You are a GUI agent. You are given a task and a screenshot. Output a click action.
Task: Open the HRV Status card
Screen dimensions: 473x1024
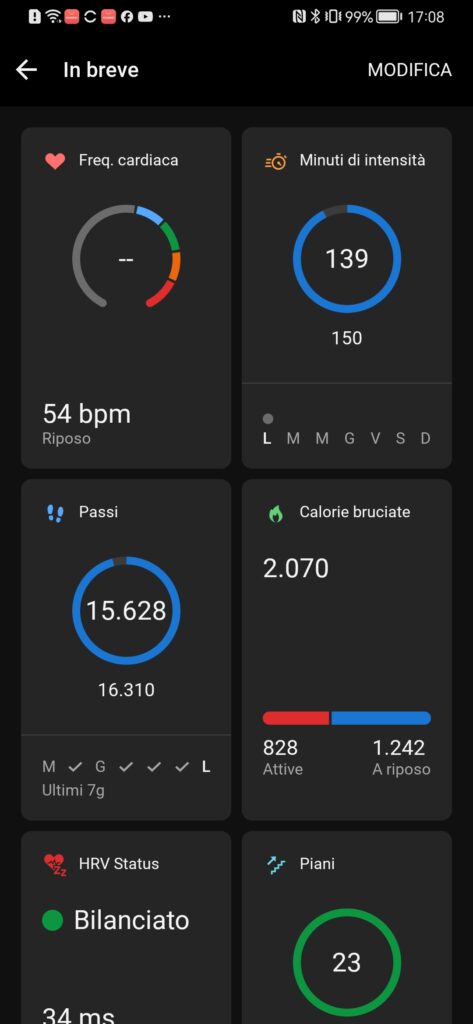(x=126, y=927)
